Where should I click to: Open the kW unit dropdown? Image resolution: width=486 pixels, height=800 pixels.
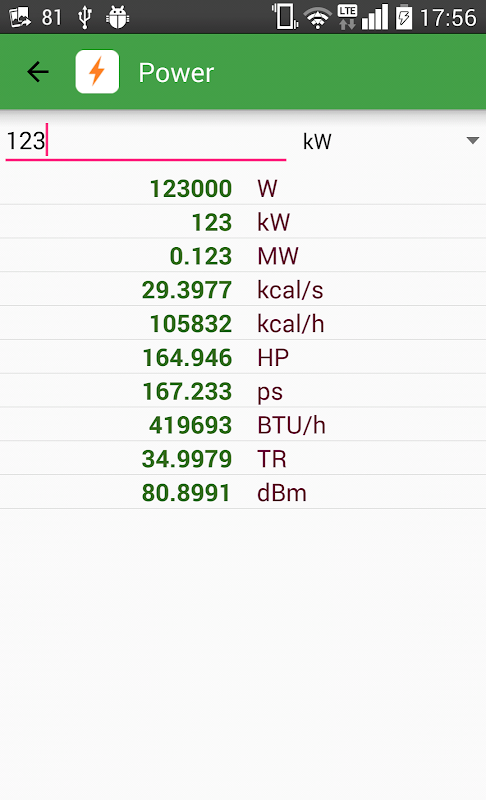[390, 141]
